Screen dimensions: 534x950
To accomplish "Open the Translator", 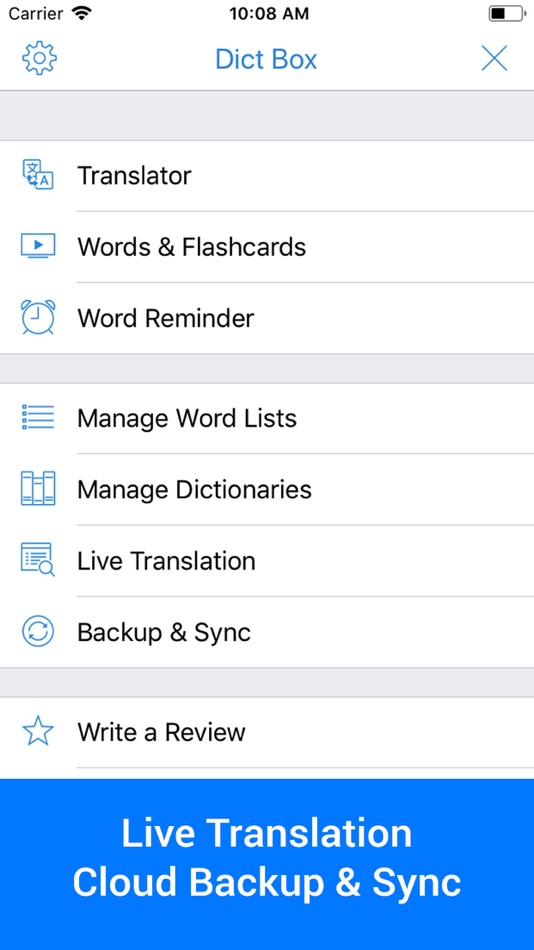I will click(x=267, y=176).
